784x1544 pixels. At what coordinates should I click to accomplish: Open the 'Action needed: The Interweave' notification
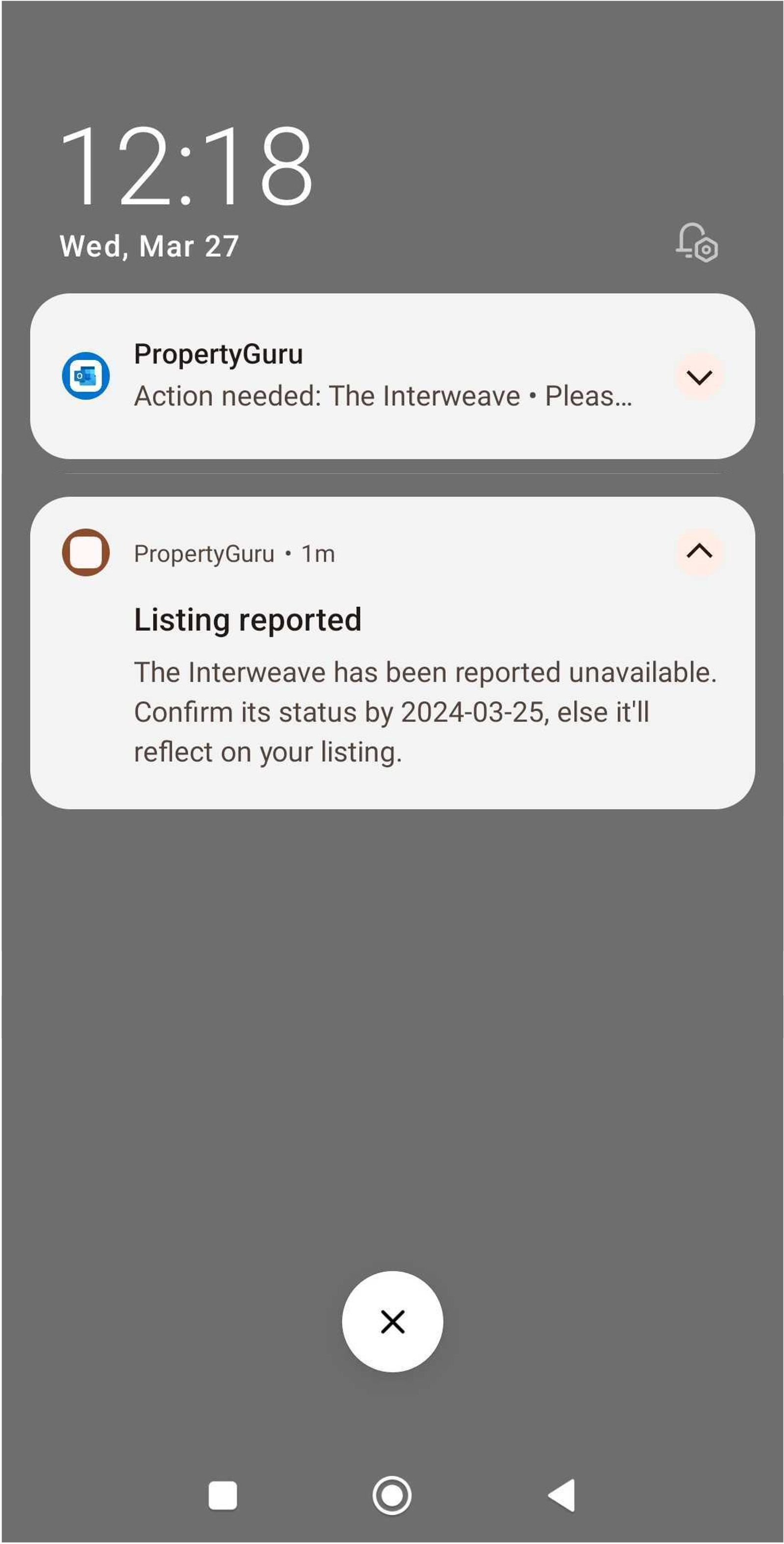[383, 376]
